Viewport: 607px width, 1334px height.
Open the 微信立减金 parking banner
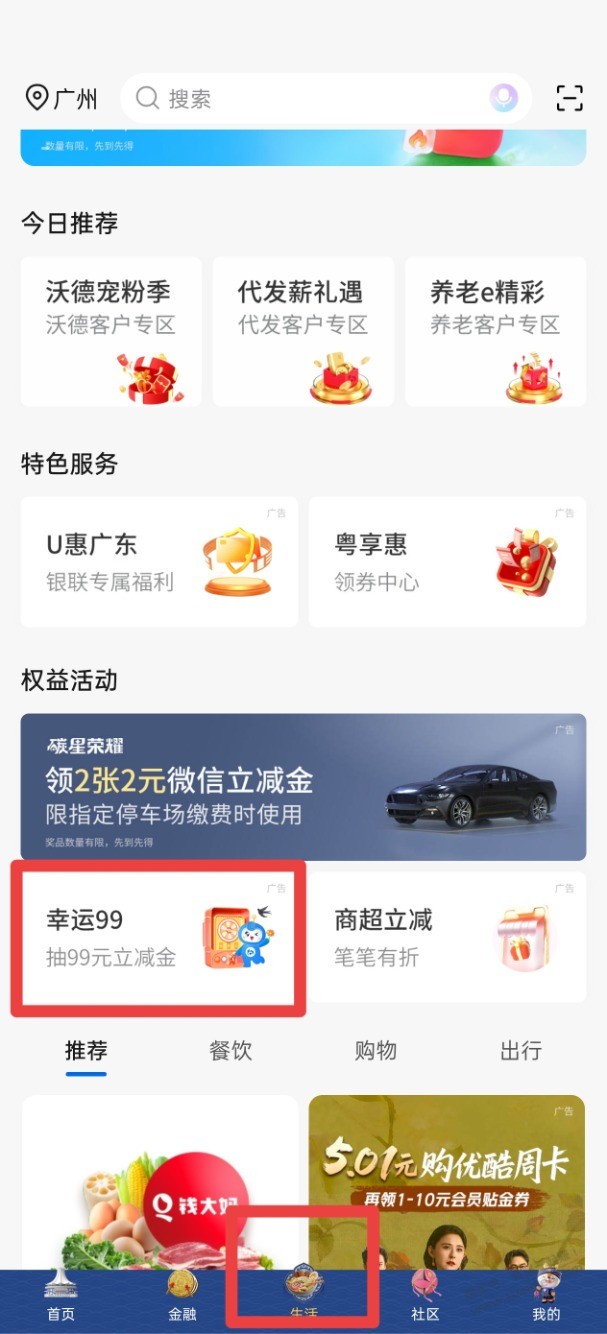pyautogui.click(x=303, y=786)
